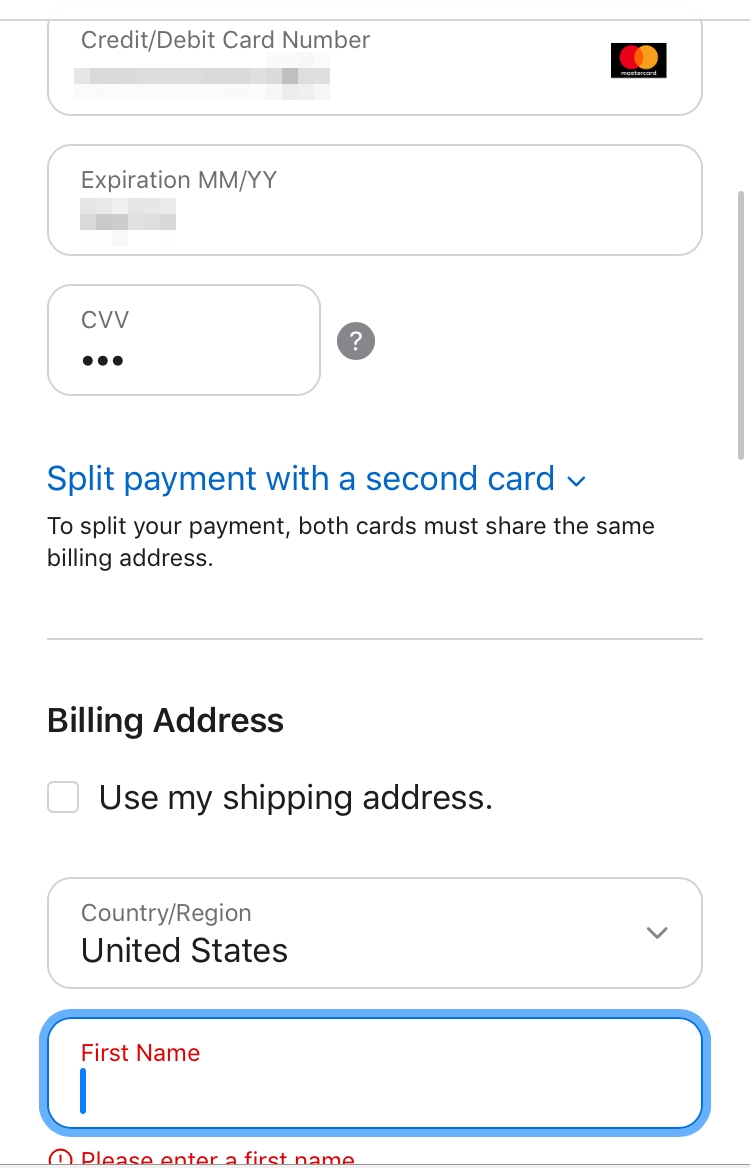Open the CVV help question mark
Image resolution: width=750 pixels, height=1168 pixels.
tap(356, 341)
